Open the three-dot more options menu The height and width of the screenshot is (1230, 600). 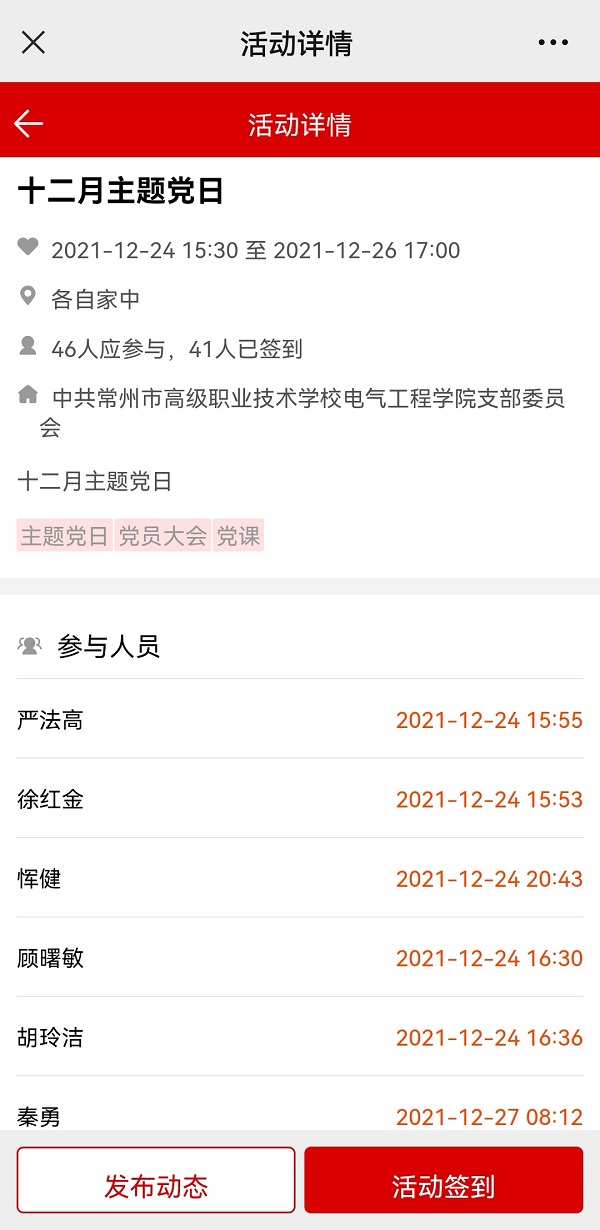pos(553,42)
